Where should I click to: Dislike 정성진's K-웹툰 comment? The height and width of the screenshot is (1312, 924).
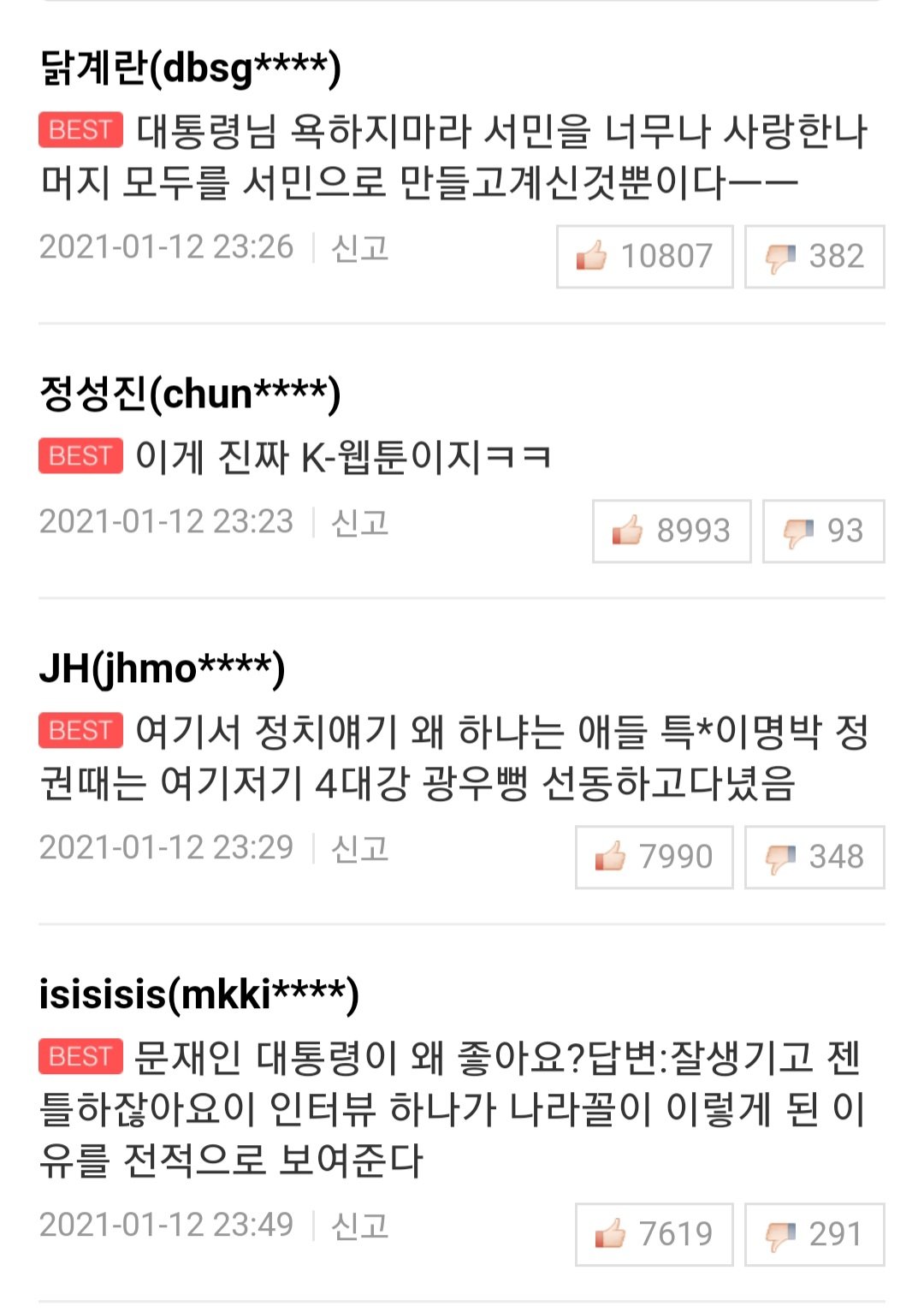click(823, 531)
